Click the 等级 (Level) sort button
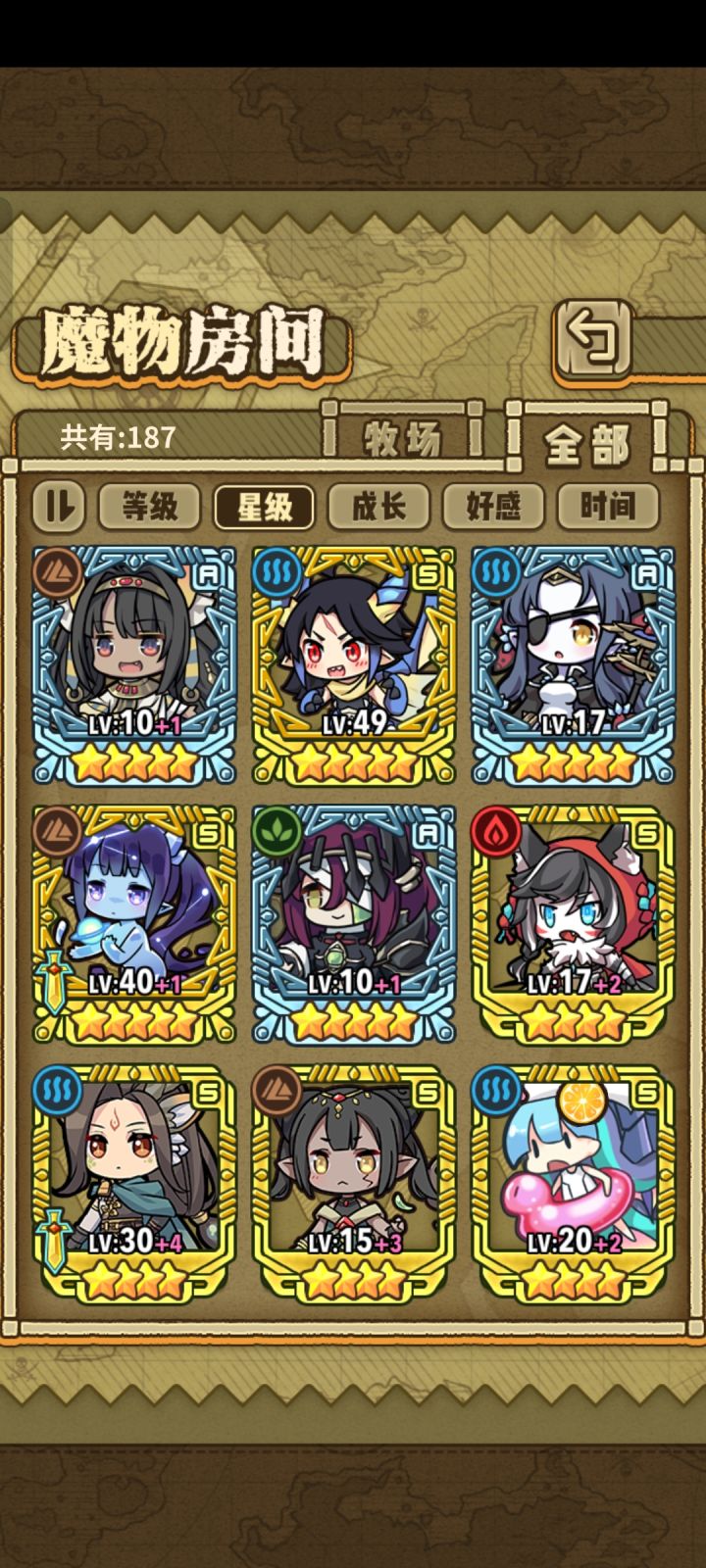Viewport: 706px width, 1568px height. coord(149,507)
